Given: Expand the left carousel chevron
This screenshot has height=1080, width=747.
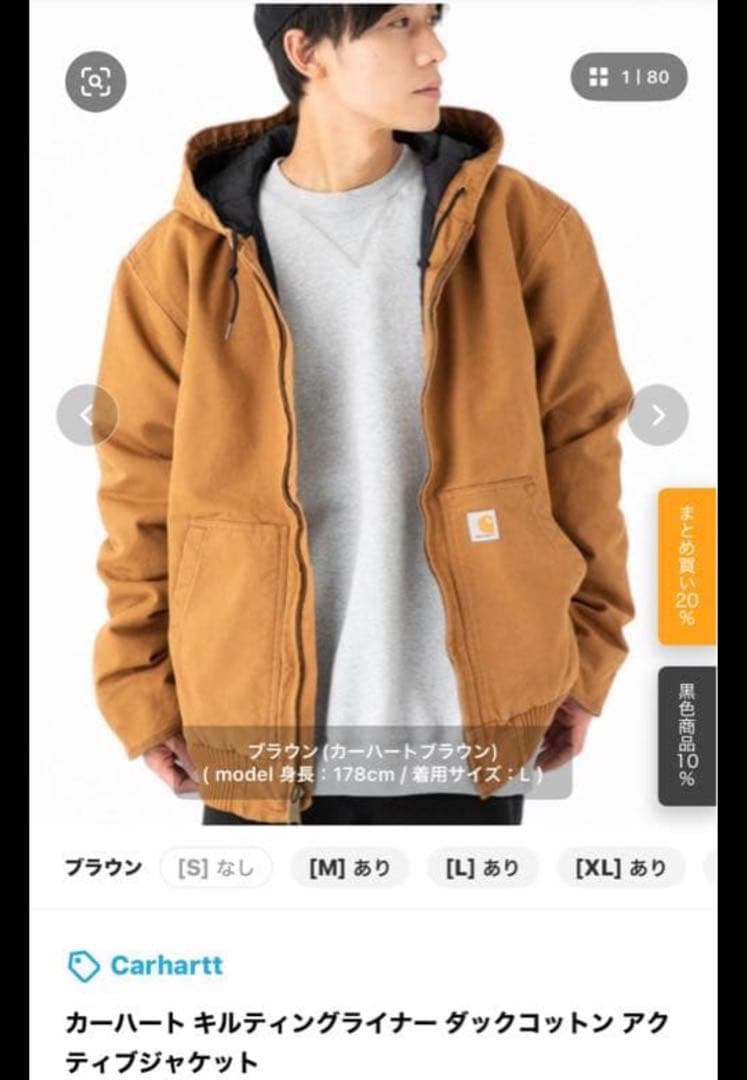Looking at the screenshot, I should [86, 416].
